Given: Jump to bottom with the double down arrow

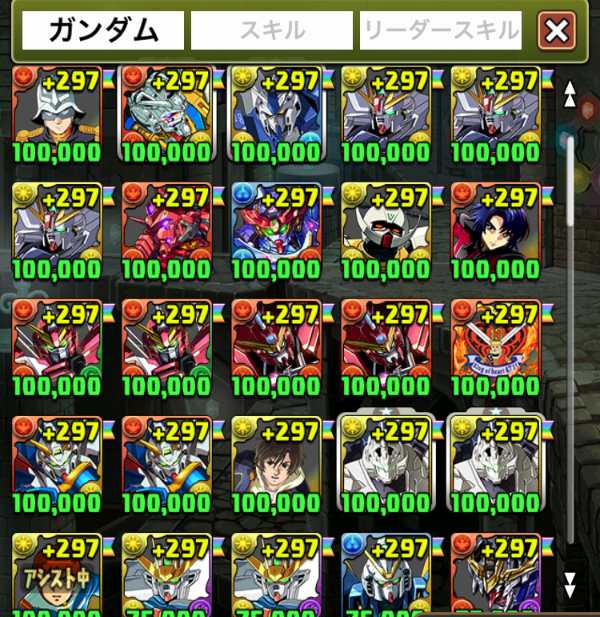Looking at the screenshot, I should [570, 583].
